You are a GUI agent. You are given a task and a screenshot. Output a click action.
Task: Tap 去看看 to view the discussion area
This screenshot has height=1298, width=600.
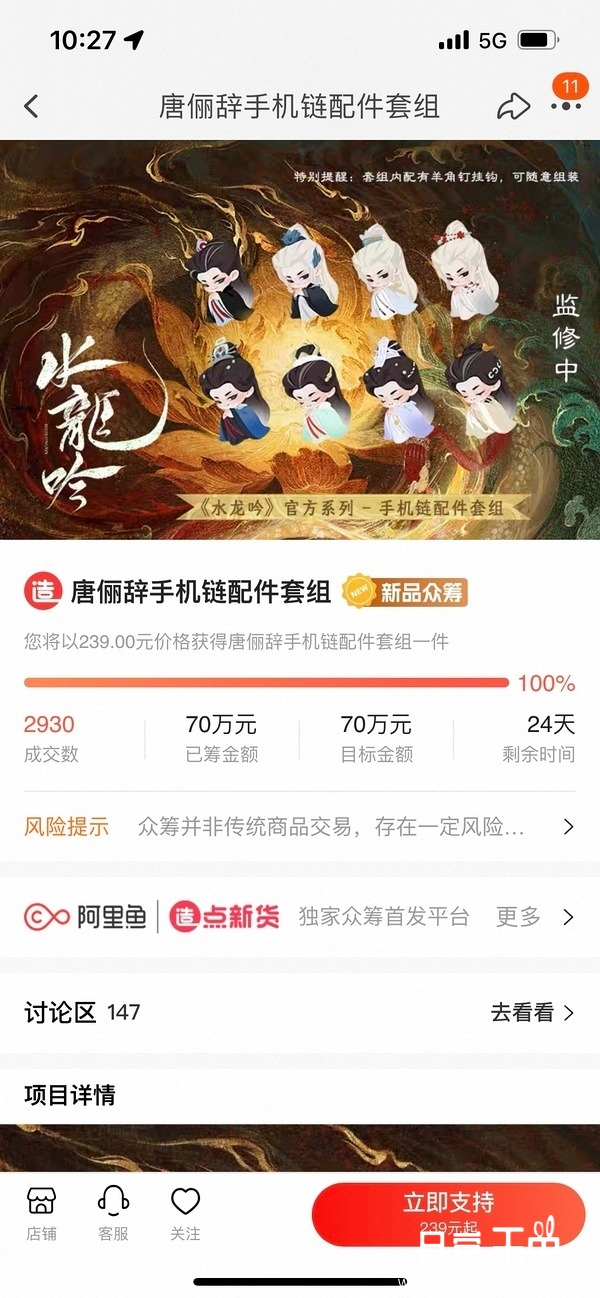point(532,1012)
